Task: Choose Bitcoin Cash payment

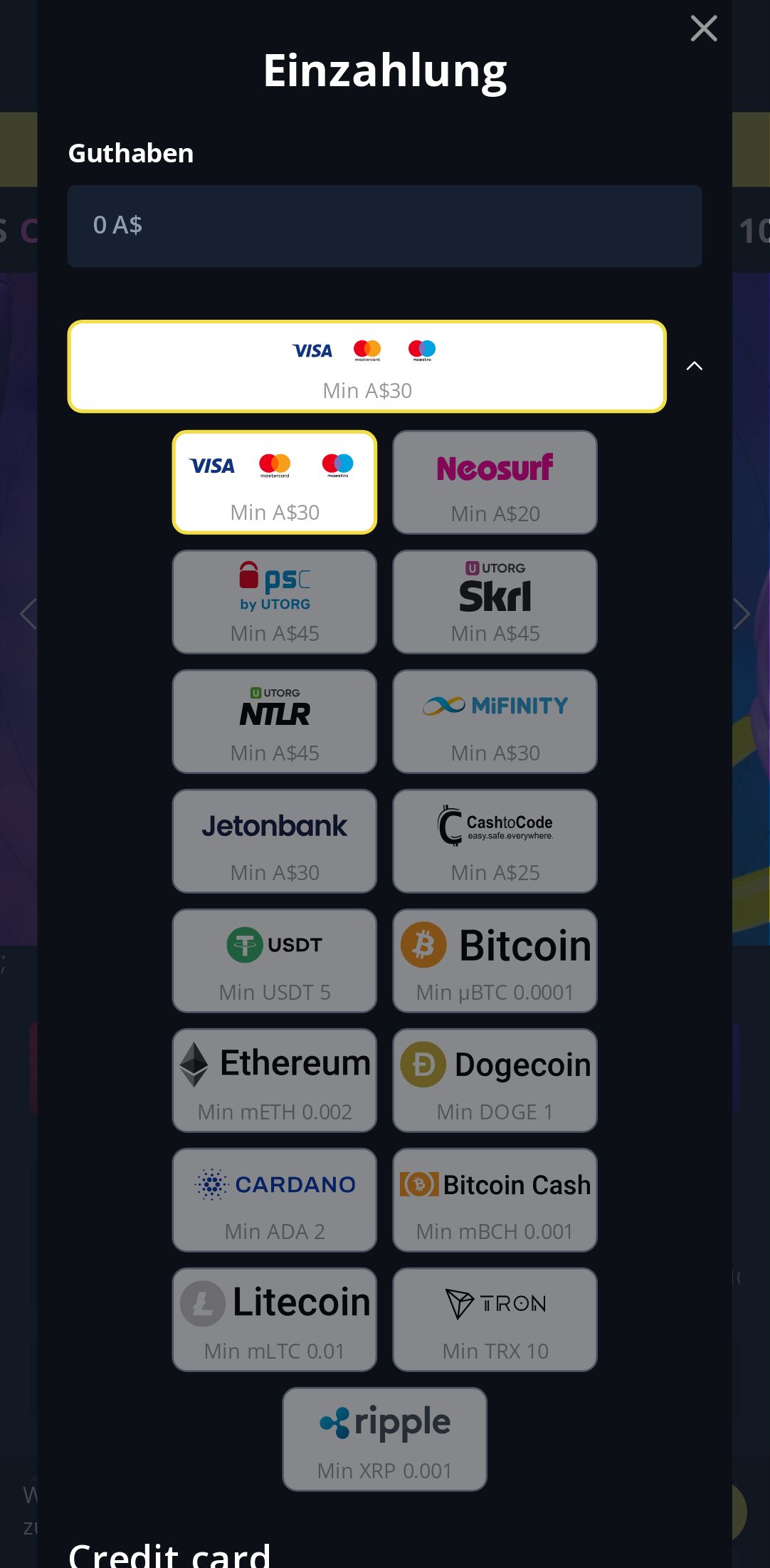Action: click(x=495, y=1200)
